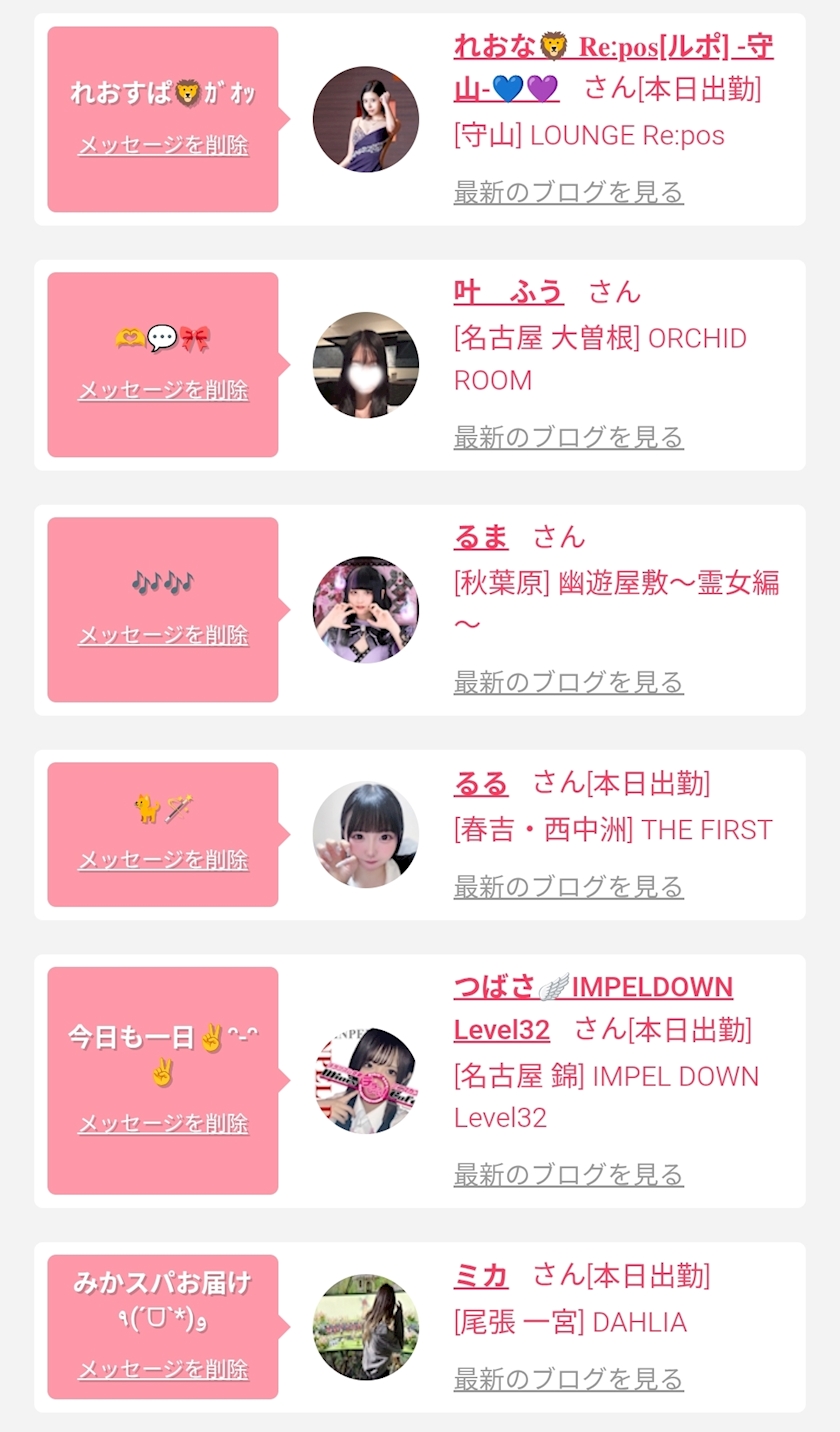The width and height of the screenshot is (840, 1432).
Task: View latest blog of つばさ
Action: tap(568, 1174)
